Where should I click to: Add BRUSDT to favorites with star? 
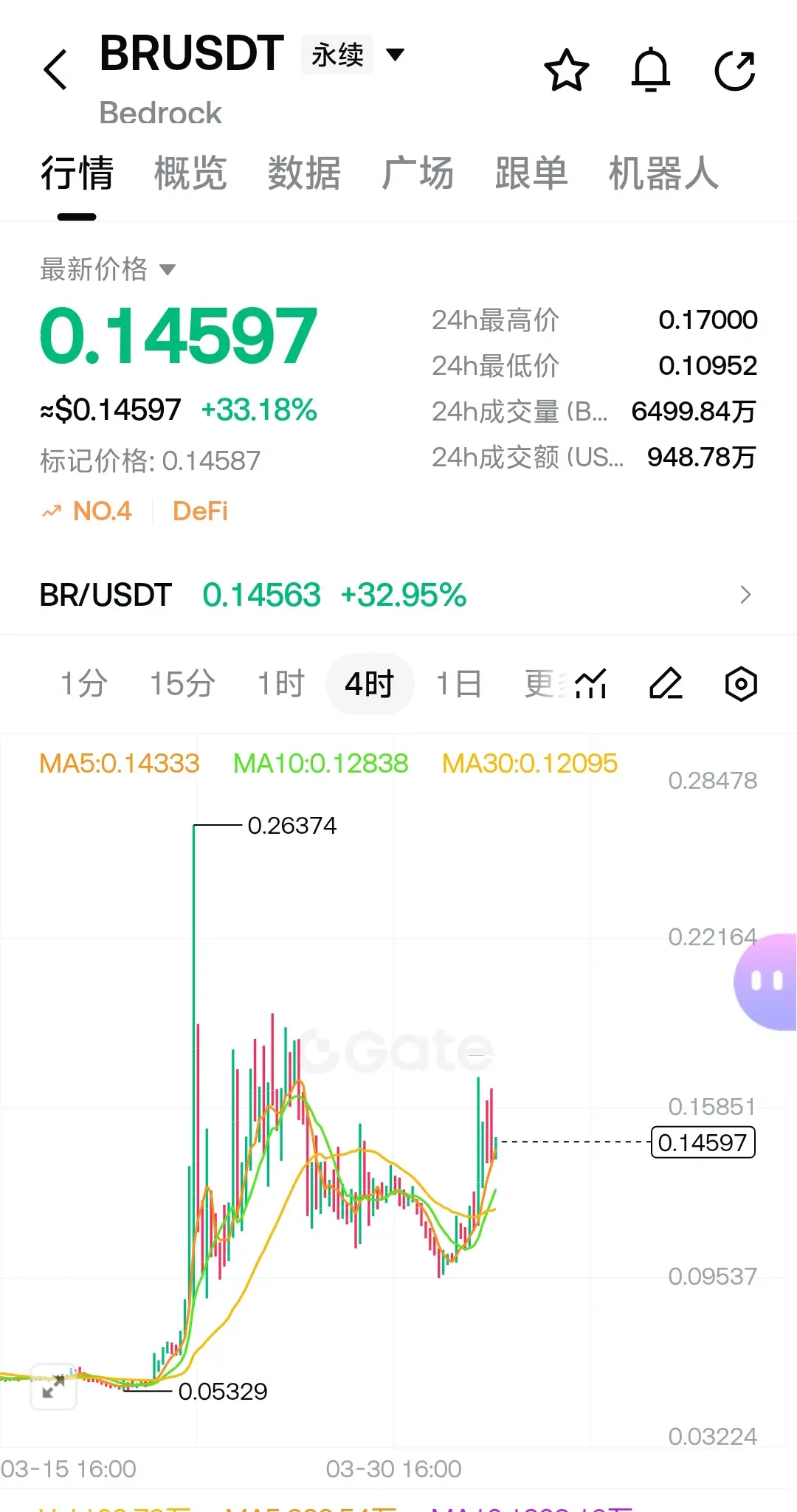pyautogui.click(x=567, y=70)
